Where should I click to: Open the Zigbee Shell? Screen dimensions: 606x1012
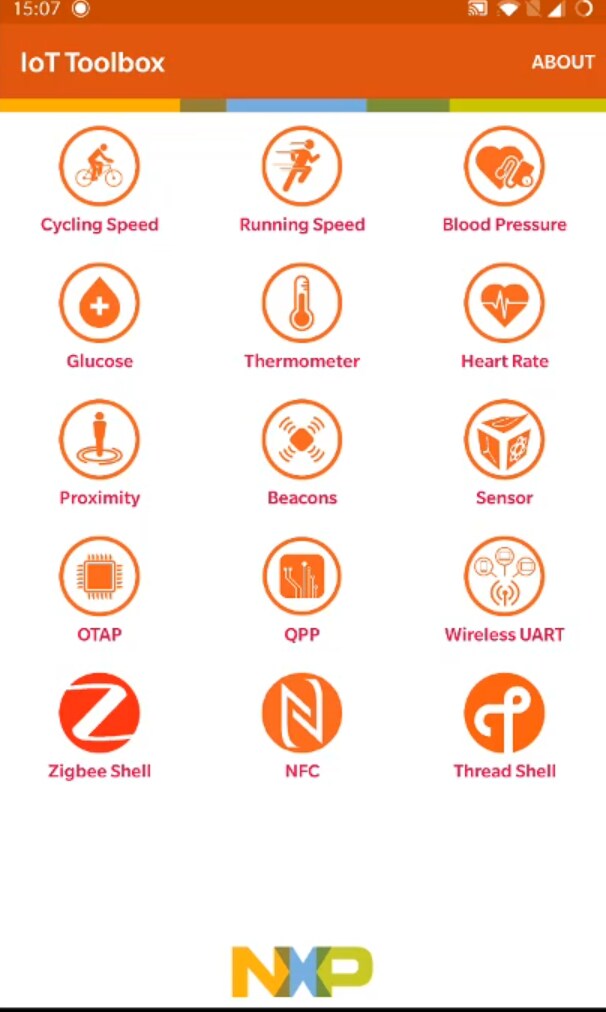[x=99, y=714]
